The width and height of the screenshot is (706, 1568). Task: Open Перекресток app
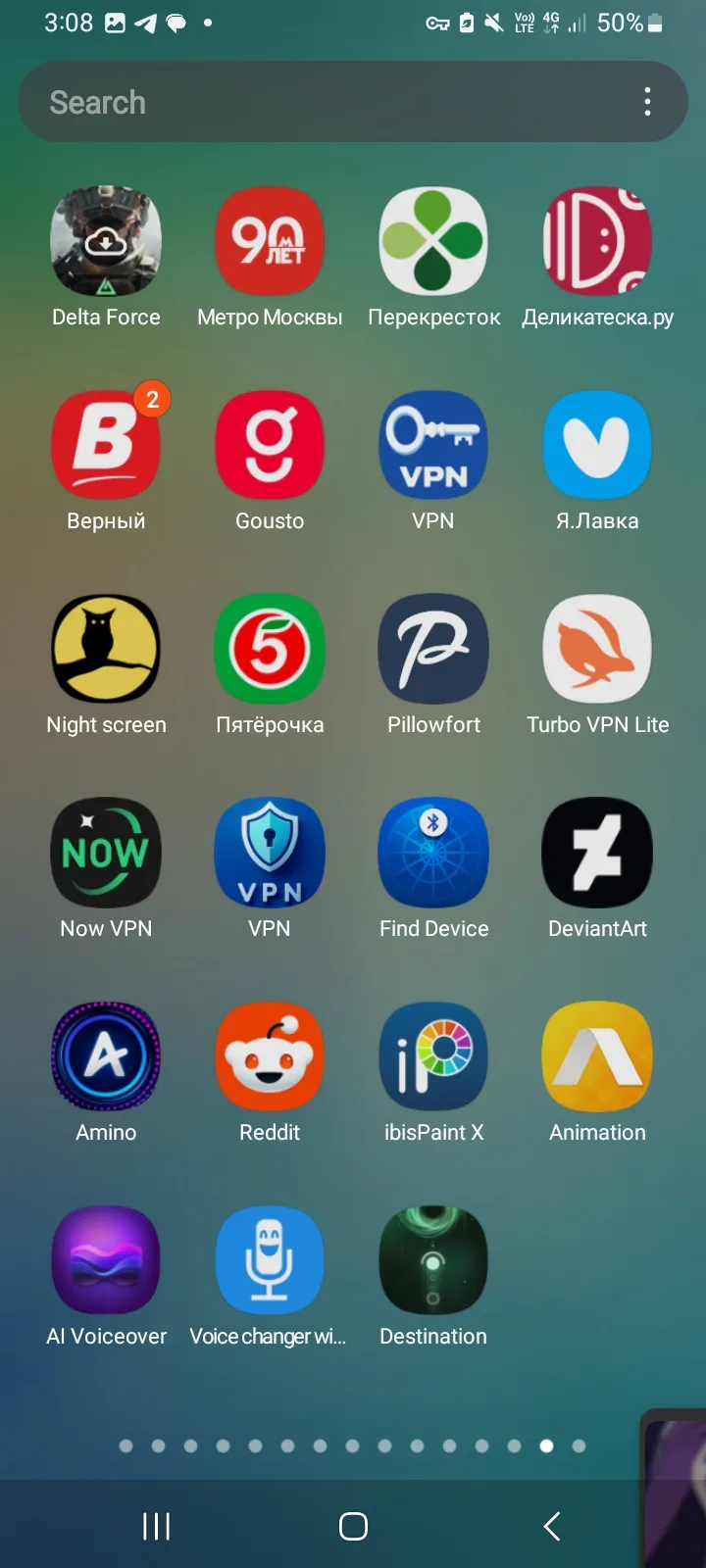[433, 241]
